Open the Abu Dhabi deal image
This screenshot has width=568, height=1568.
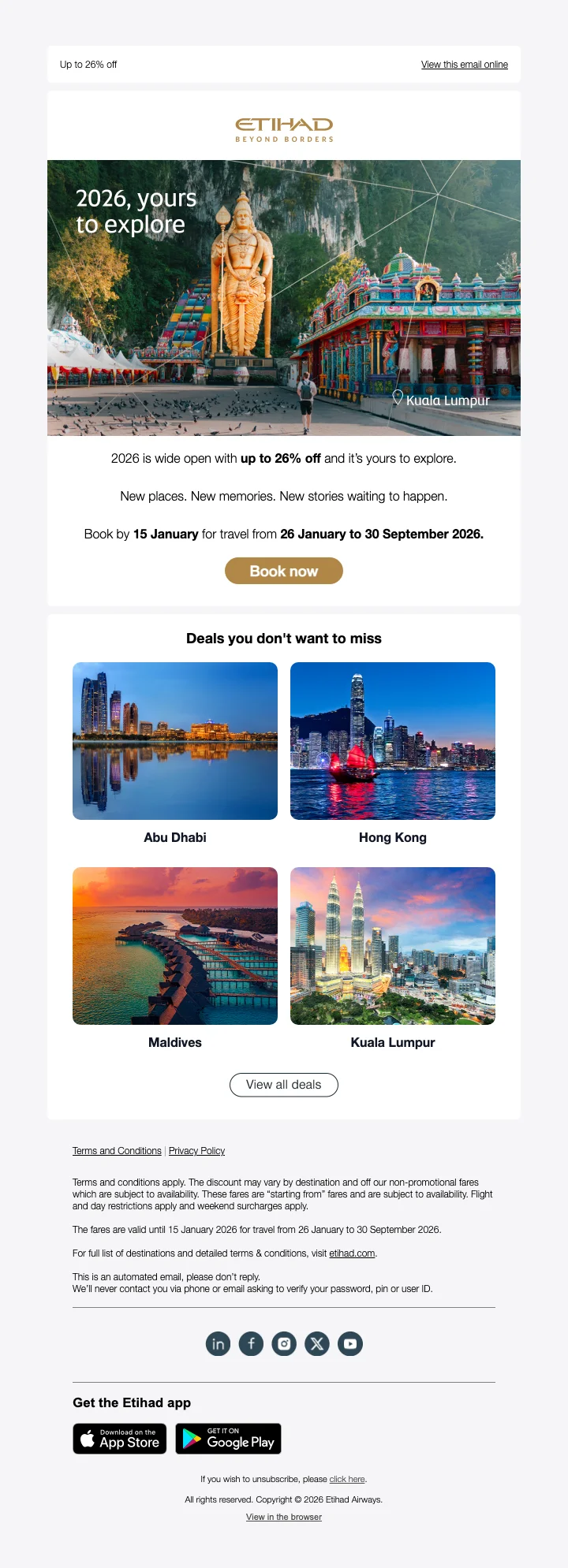pos(175,741)
